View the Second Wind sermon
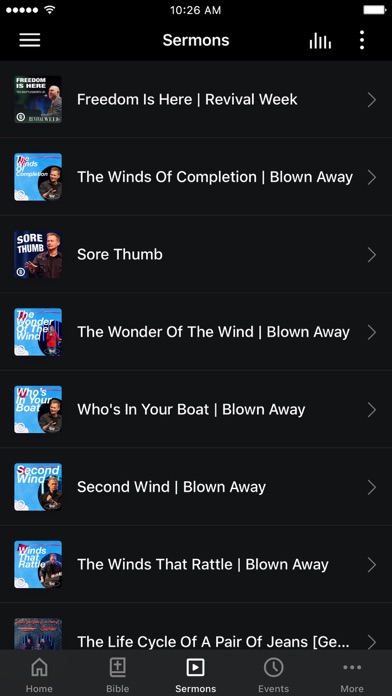 point(196,487)
